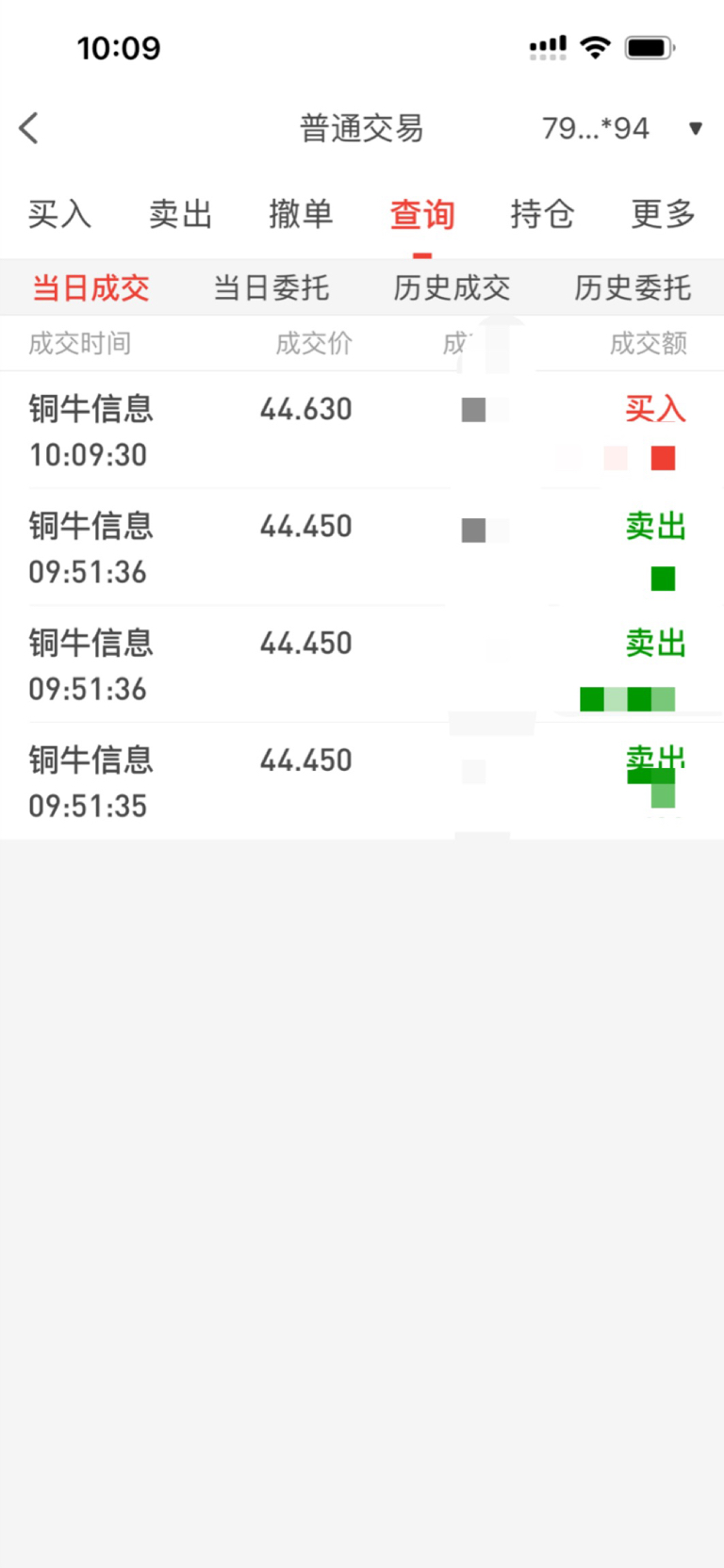View 历史委托 records
Viewport: 724px width, 1568px height.
[x=633, y=287]
